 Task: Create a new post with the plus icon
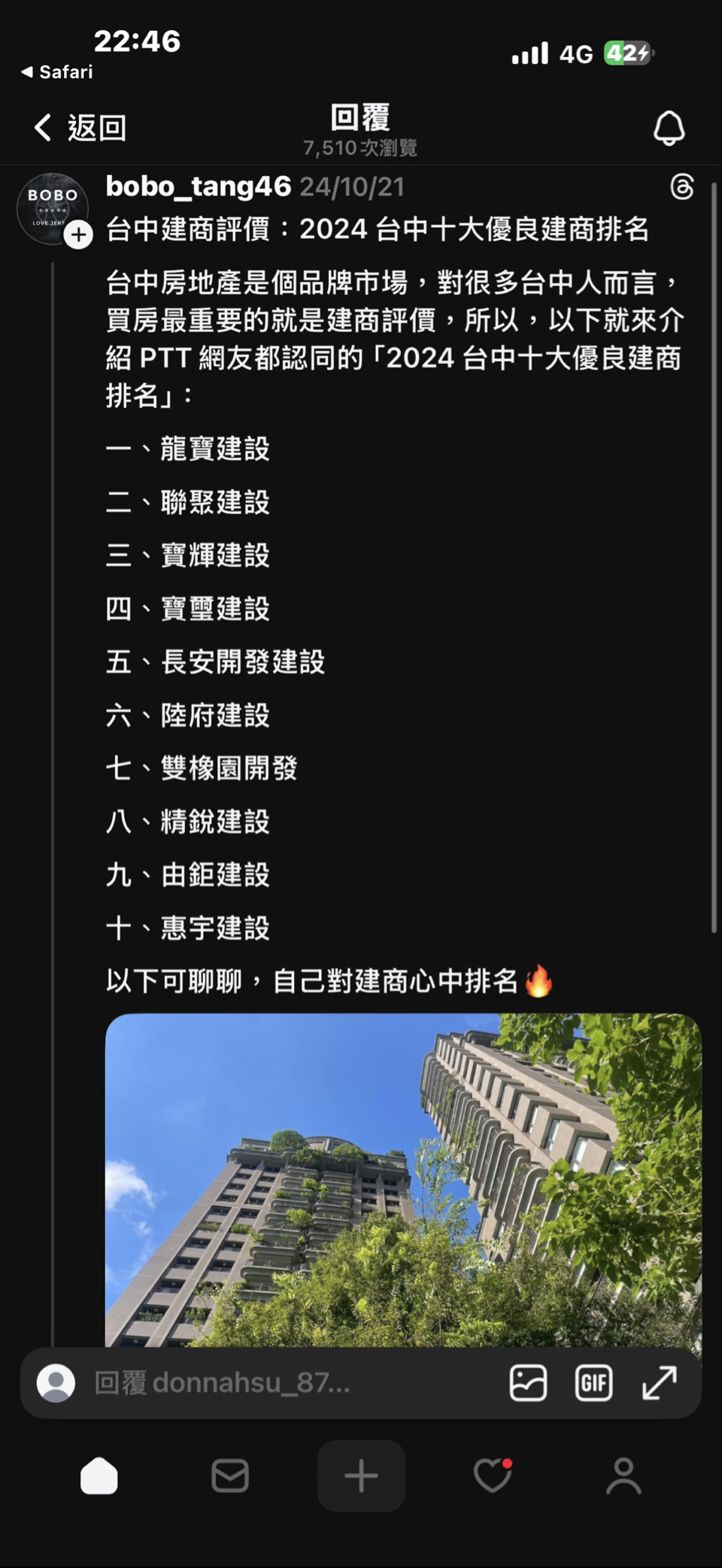tap(361, 1475)
